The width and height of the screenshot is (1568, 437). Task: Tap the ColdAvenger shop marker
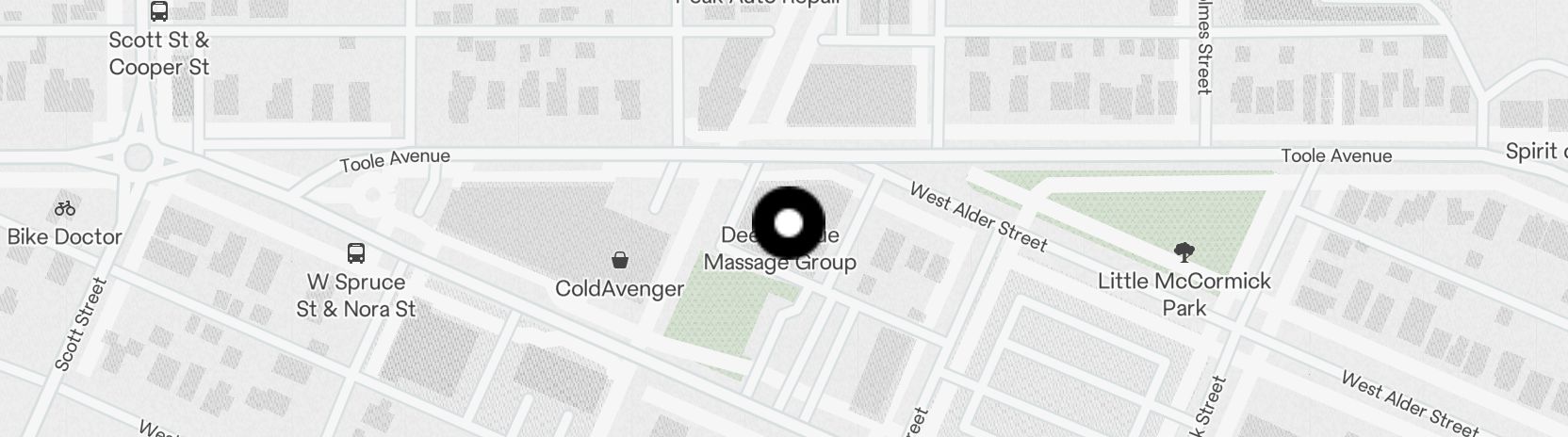coord(619,260)
